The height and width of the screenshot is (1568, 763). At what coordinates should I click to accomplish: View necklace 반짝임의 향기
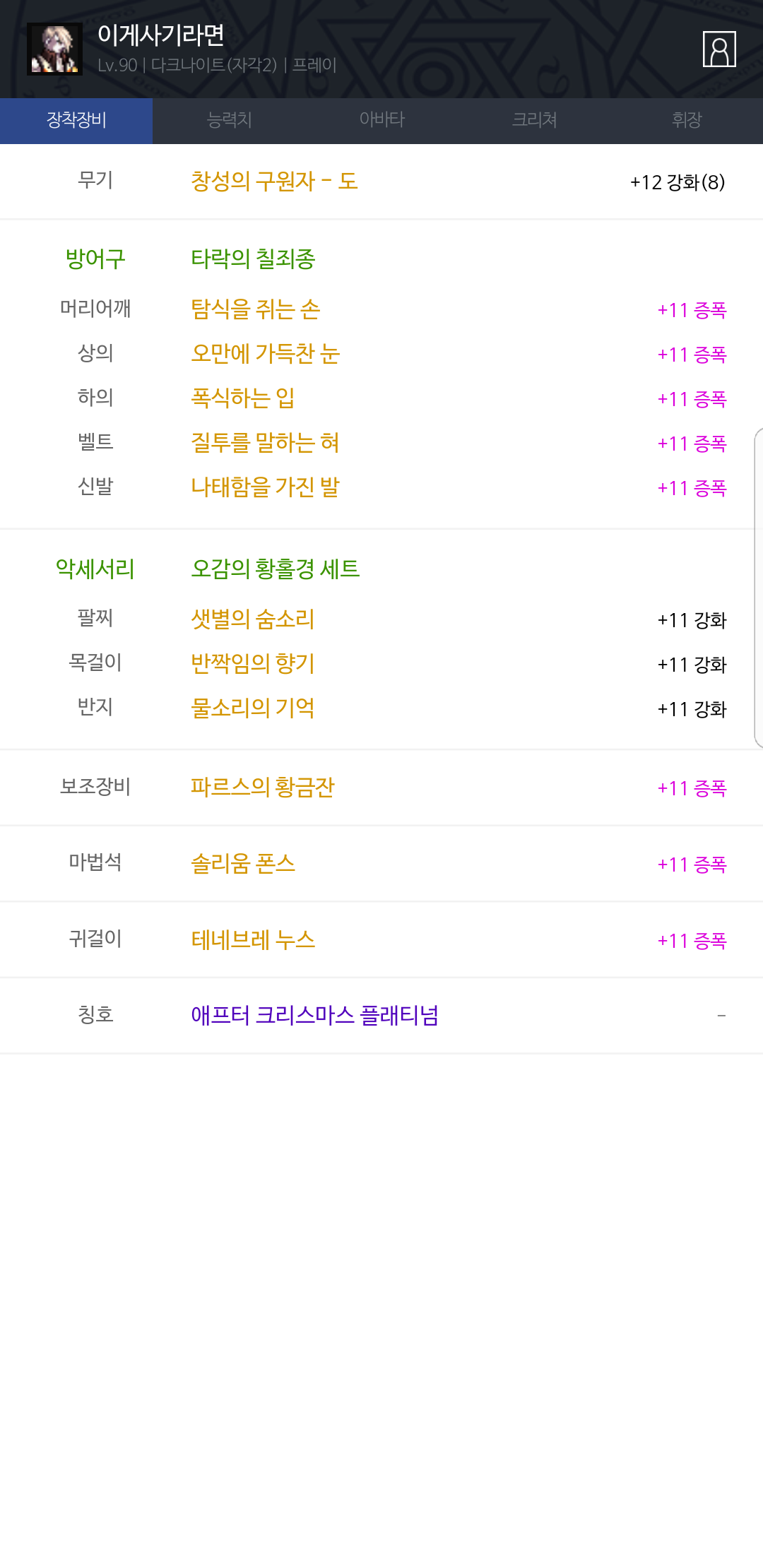[253, 663]
